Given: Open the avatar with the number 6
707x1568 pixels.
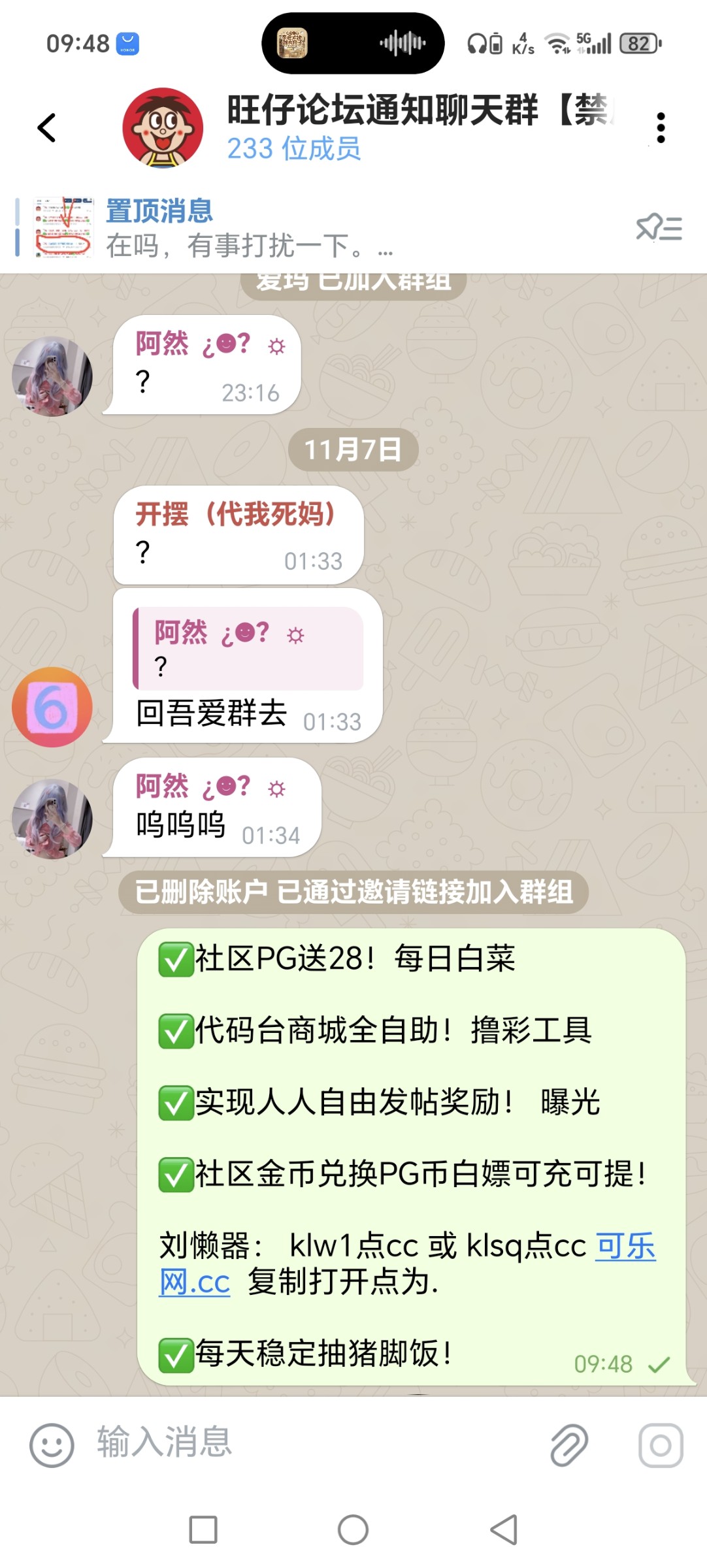Looking at the screenshot, I should pyautogui.click(x=52, y=707).
